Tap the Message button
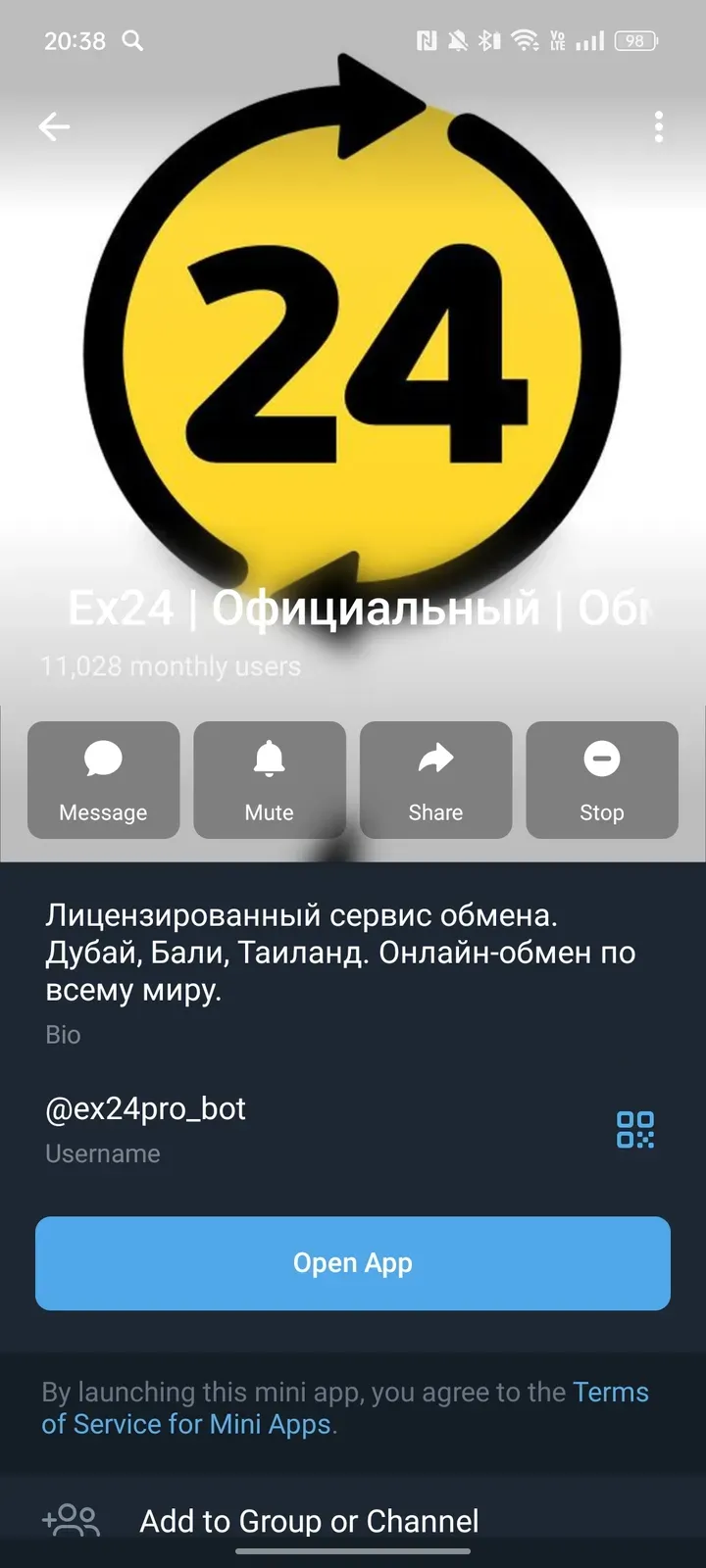Image resolution: width=706 pixels, height=1568 pixels. point(103,780)
